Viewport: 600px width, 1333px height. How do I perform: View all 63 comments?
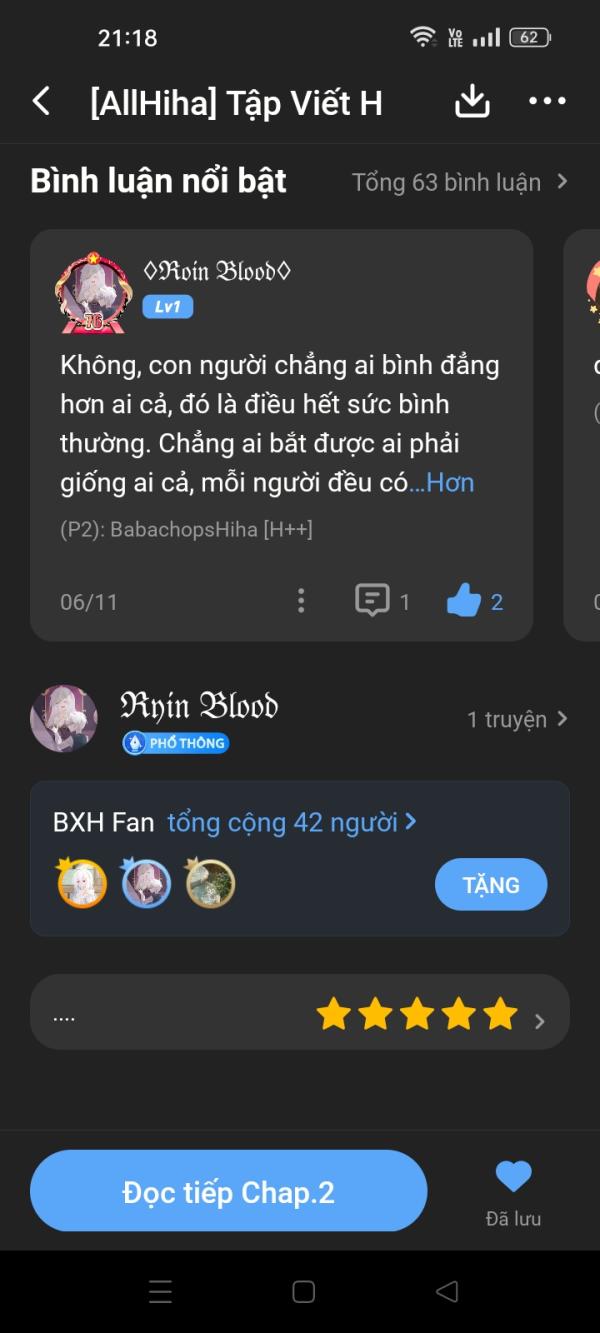pyautogui.click(x=459, y=182)
